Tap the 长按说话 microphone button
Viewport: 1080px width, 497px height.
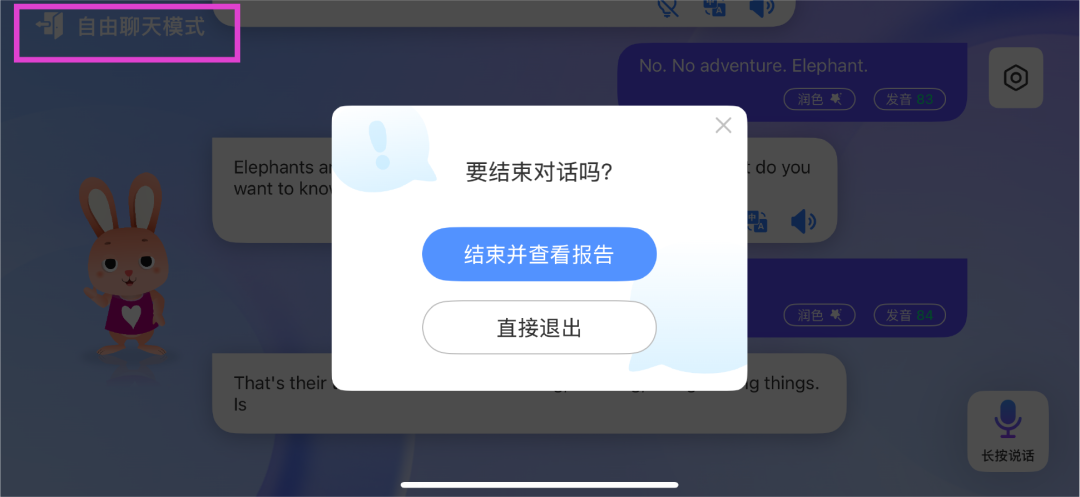click(1008, 430)
